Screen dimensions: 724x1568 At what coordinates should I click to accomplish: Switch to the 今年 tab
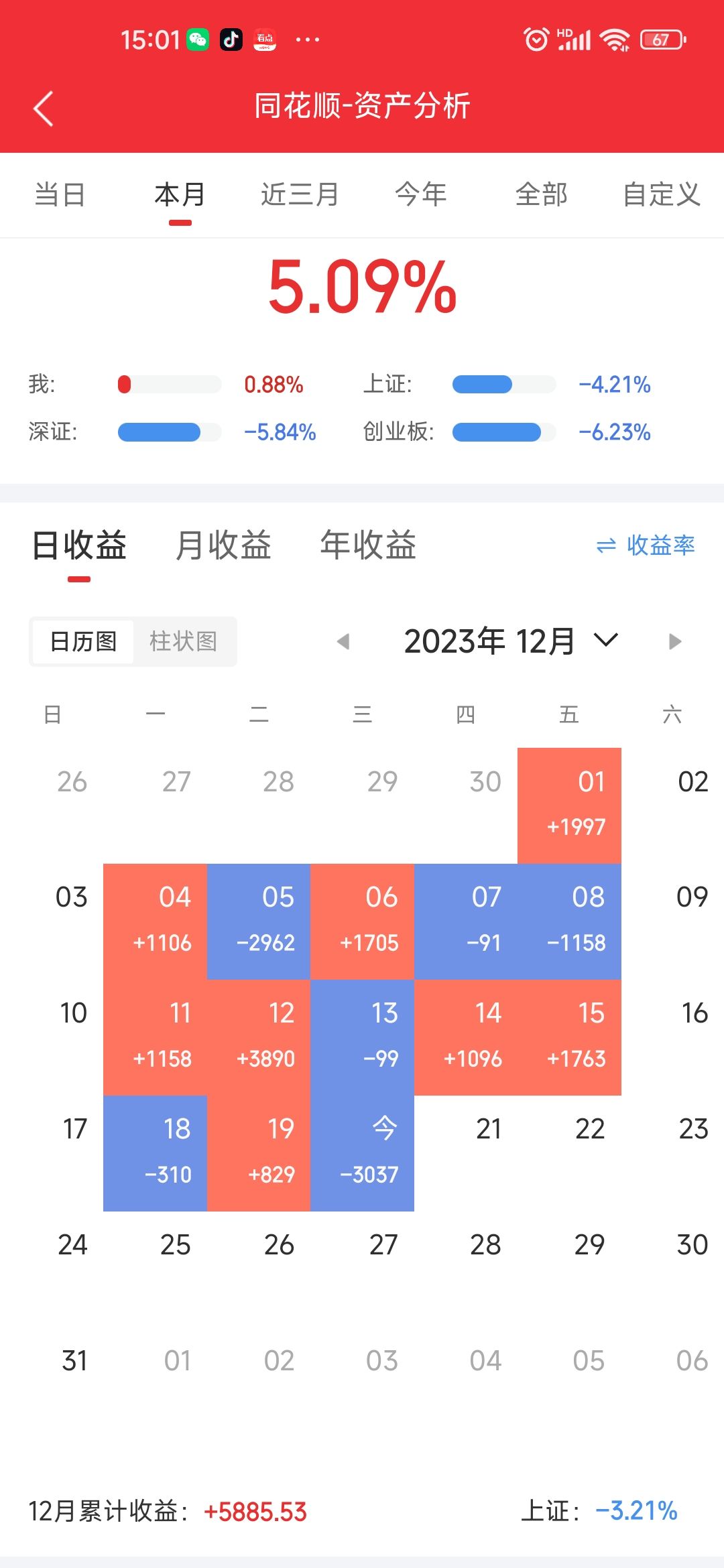click(420, 195)
